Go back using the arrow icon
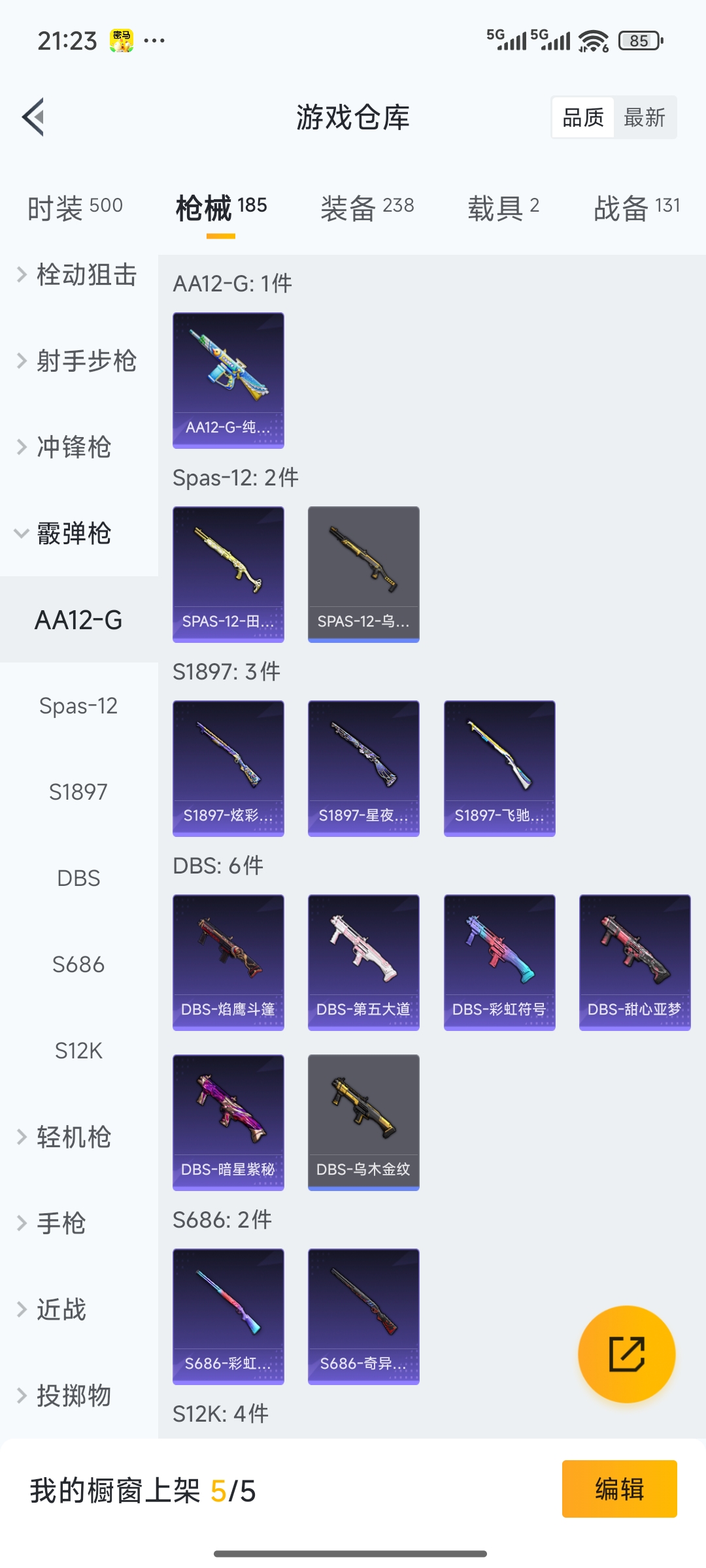The width and height of the screenshot is (706, 1568). pyautogui.click(x=33, y=118)
